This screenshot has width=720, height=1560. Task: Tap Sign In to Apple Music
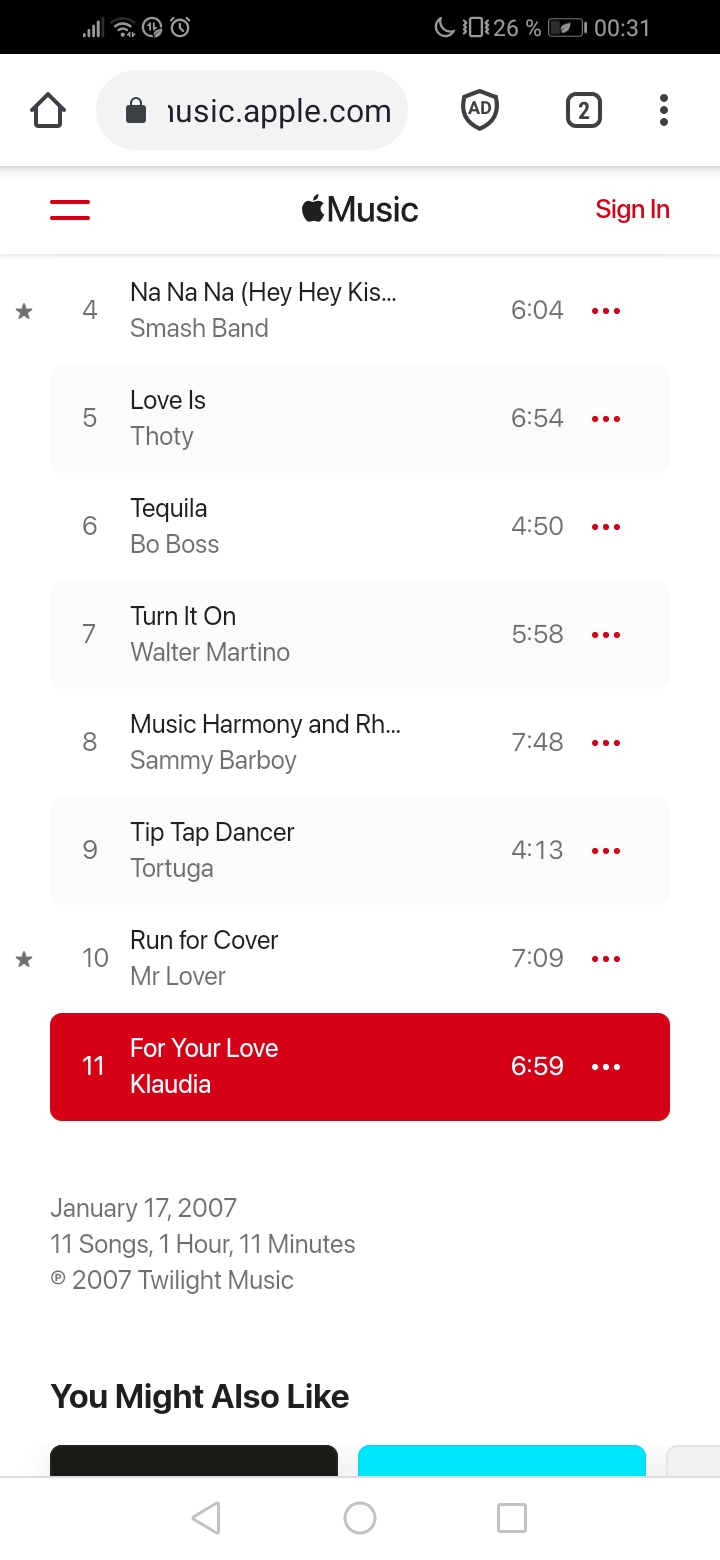pos(632,209)
